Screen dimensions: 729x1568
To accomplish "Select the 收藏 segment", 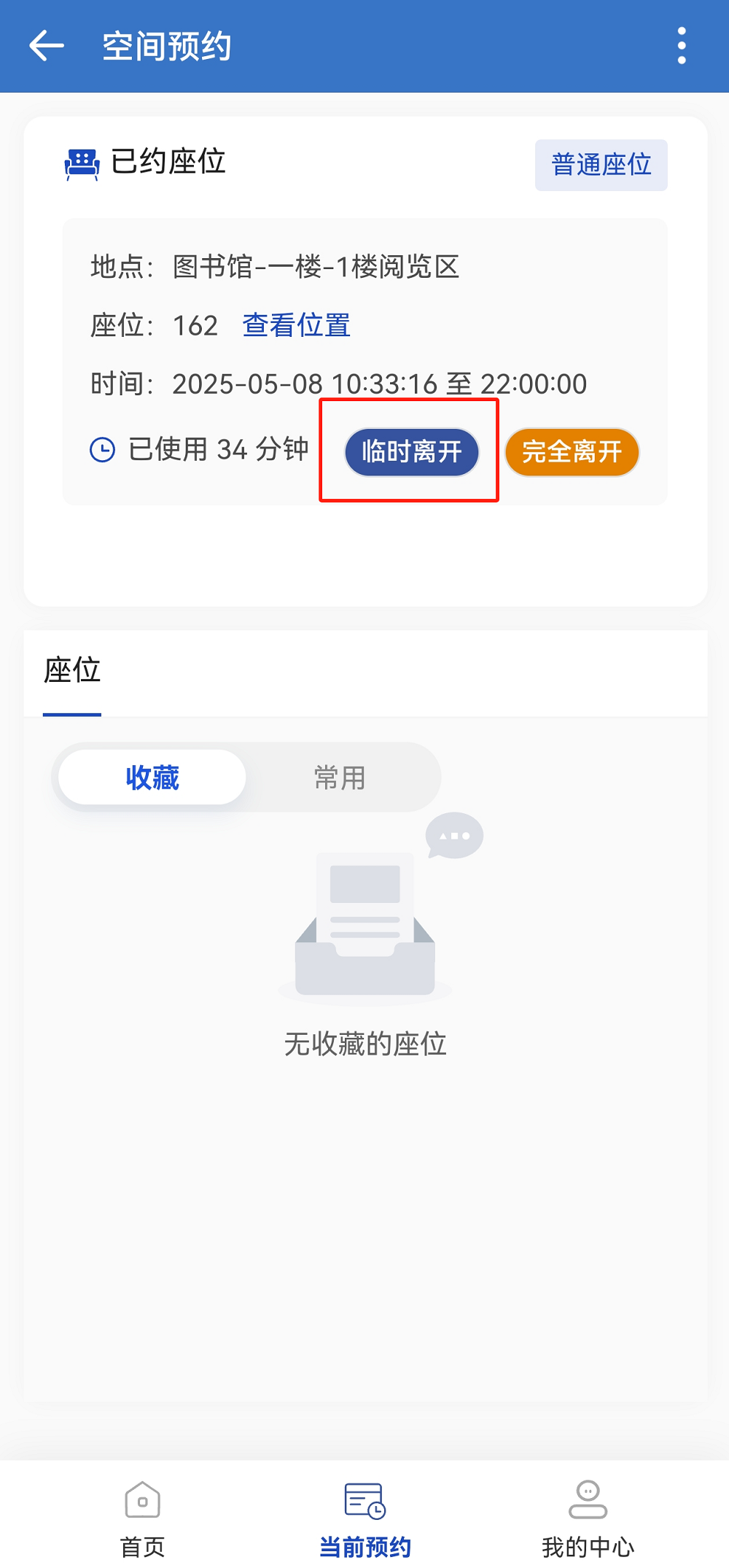I will click(152, 777).
